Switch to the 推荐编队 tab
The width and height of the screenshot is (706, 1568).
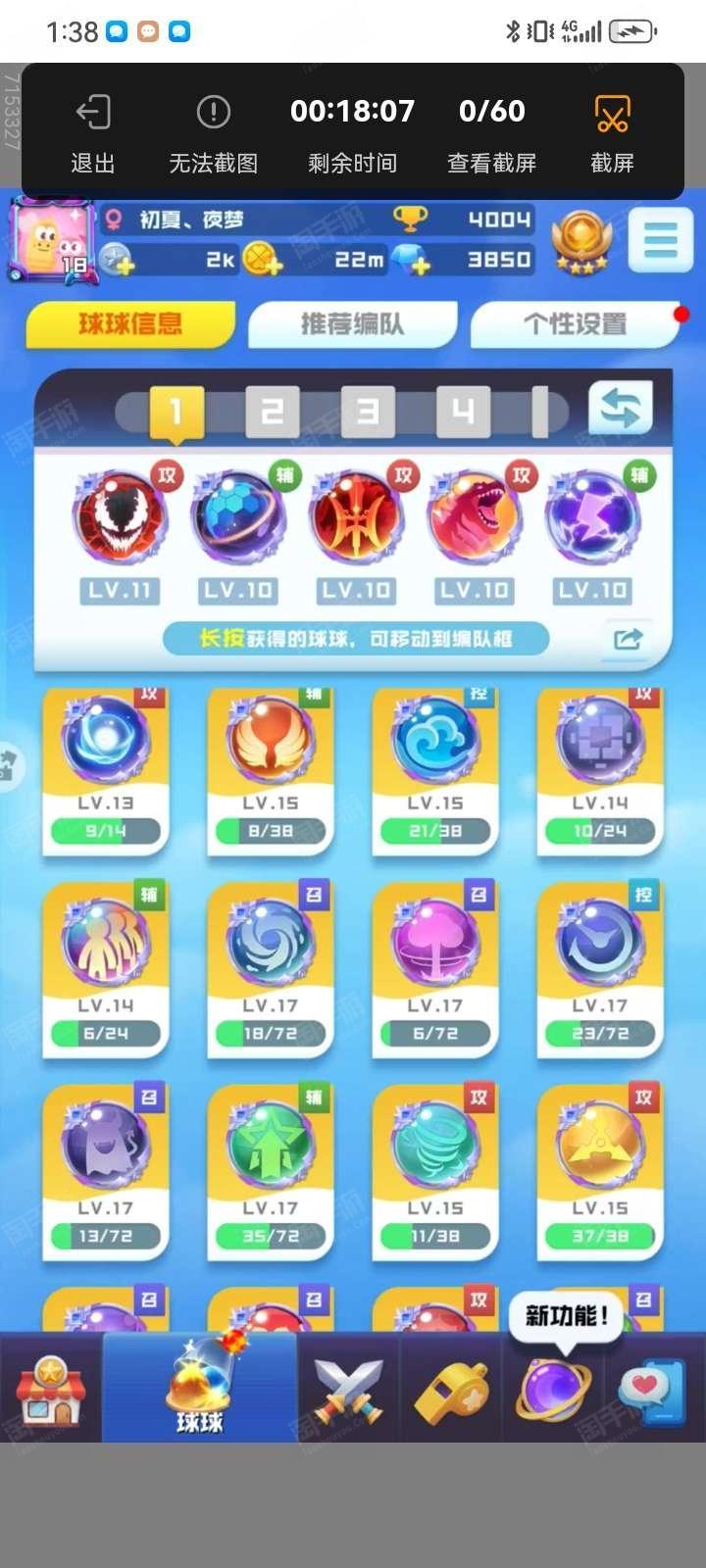(352, 324)
